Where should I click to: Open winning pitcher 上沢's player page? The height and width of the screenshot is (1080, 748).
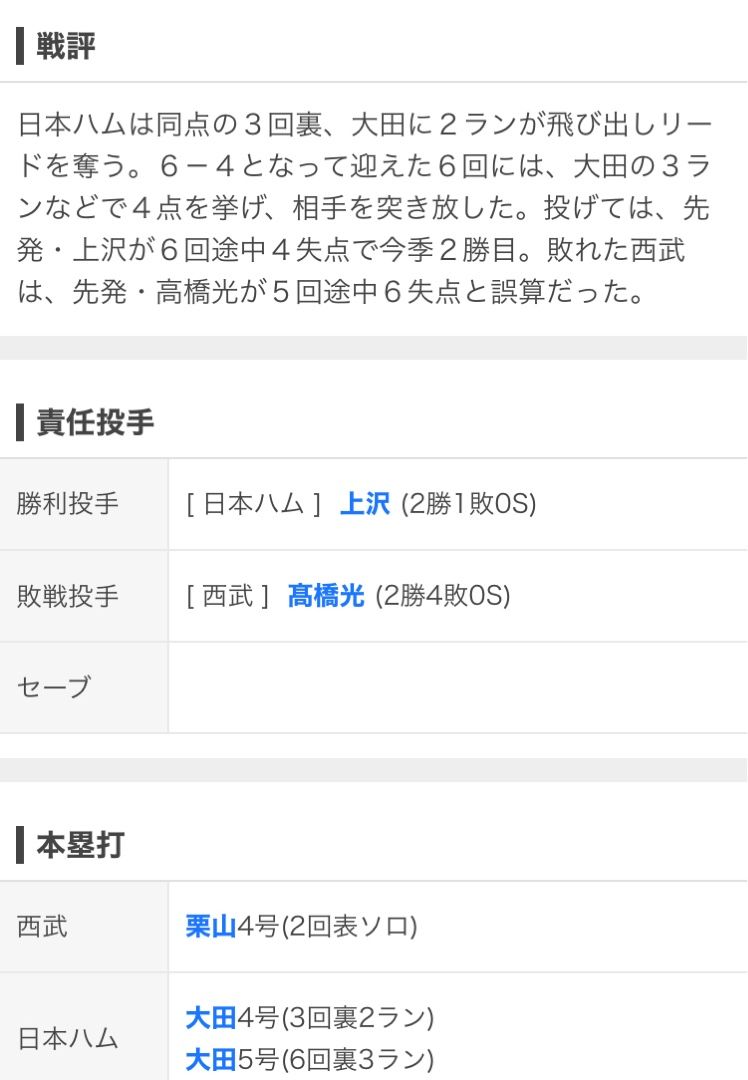(x=364, y=504)
